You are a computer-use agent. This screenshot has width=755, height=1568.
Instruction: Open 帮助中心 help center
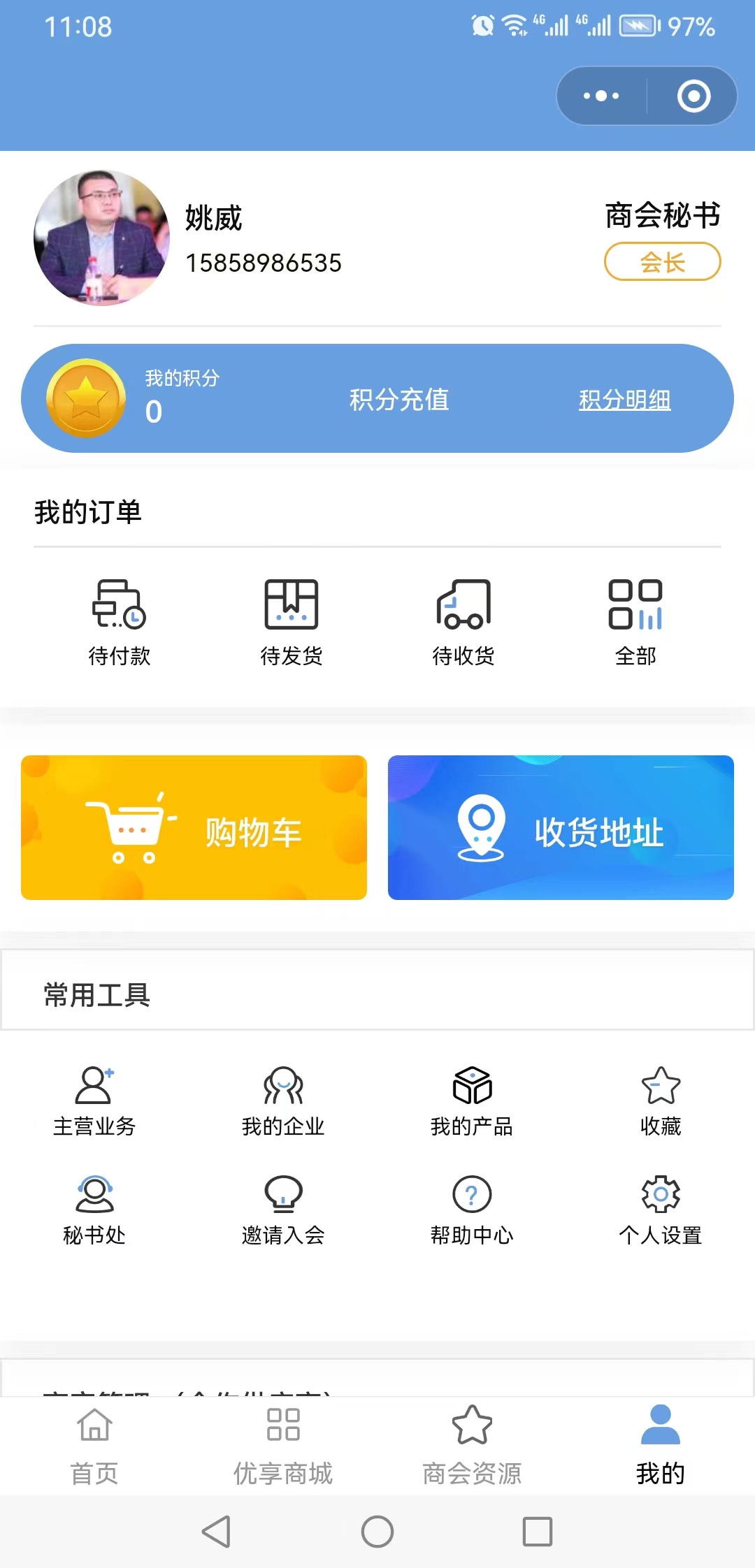click(x=472, y=1210)
